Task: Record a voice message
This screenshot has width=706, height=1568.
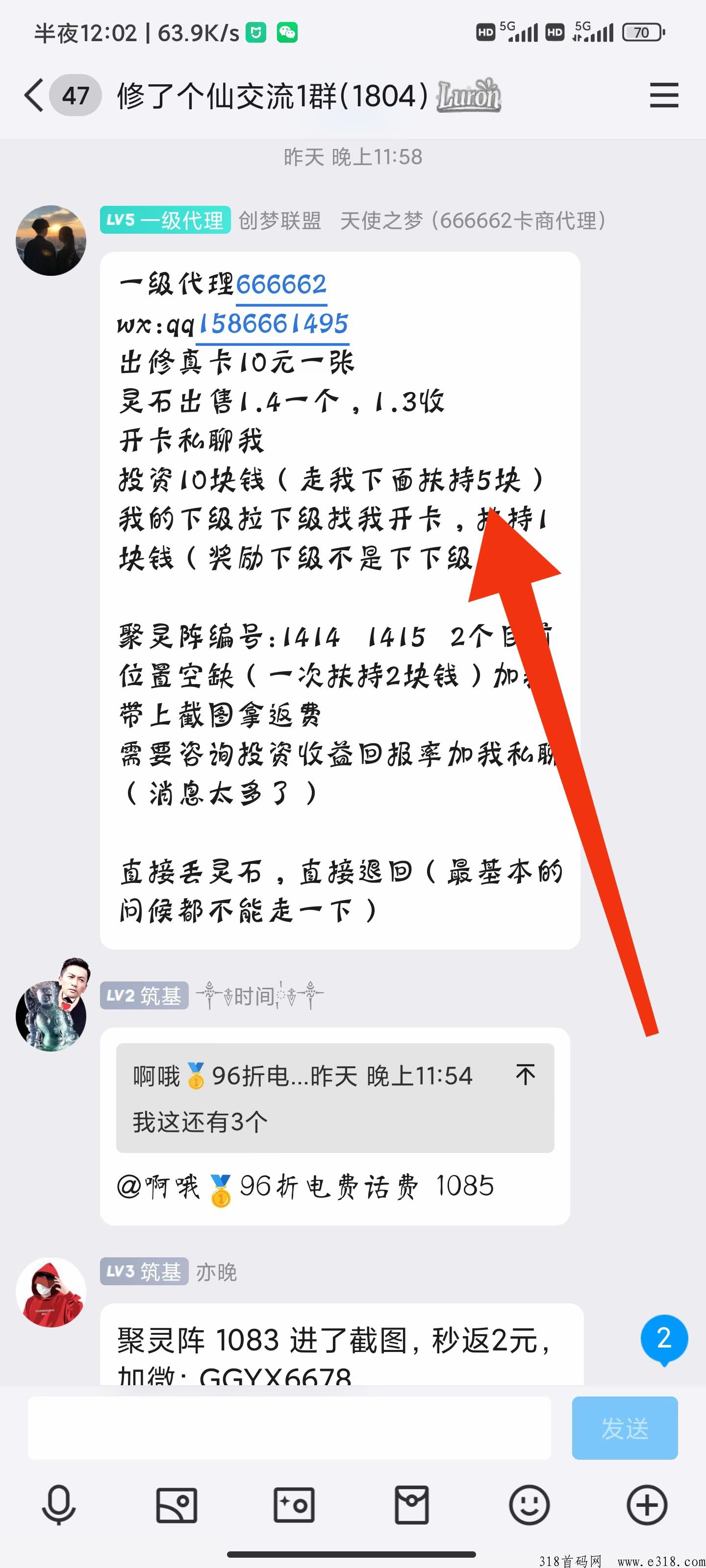Action: (58, 1505)
